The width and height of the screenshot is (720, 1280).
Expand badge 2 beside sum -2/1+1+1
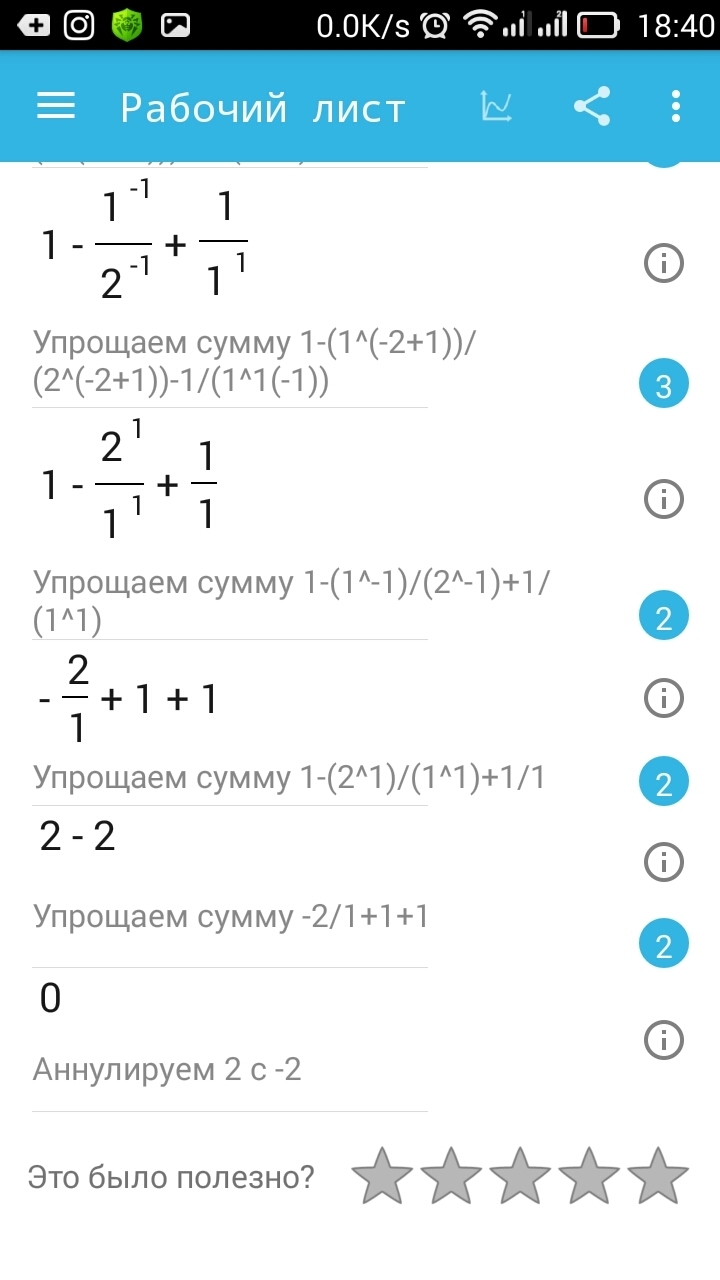pyautogui.click(x=663, y=945)
